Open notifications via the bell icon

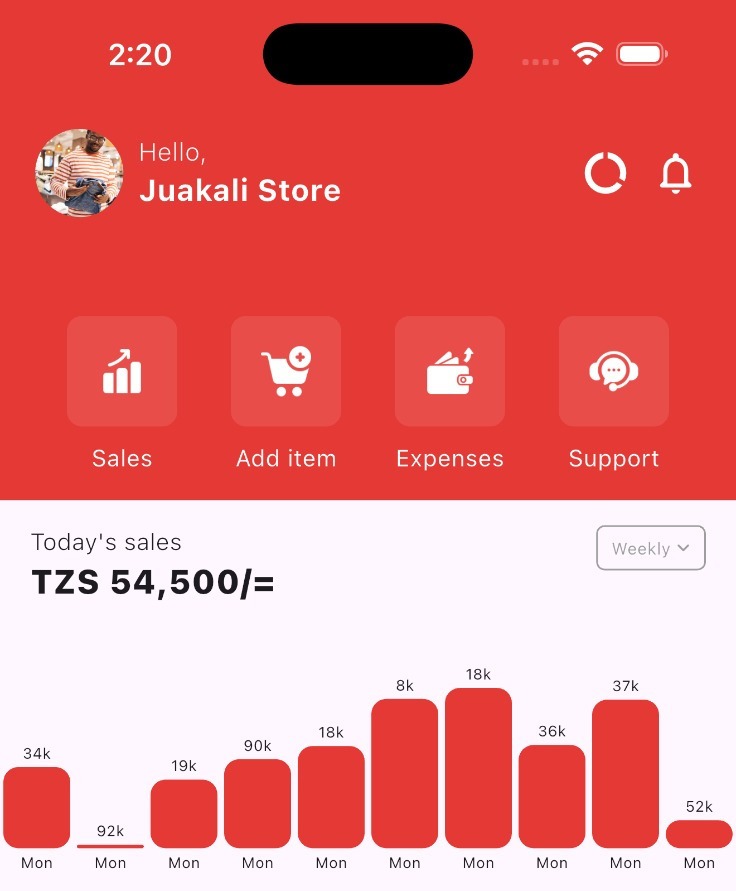pos(675,173)
